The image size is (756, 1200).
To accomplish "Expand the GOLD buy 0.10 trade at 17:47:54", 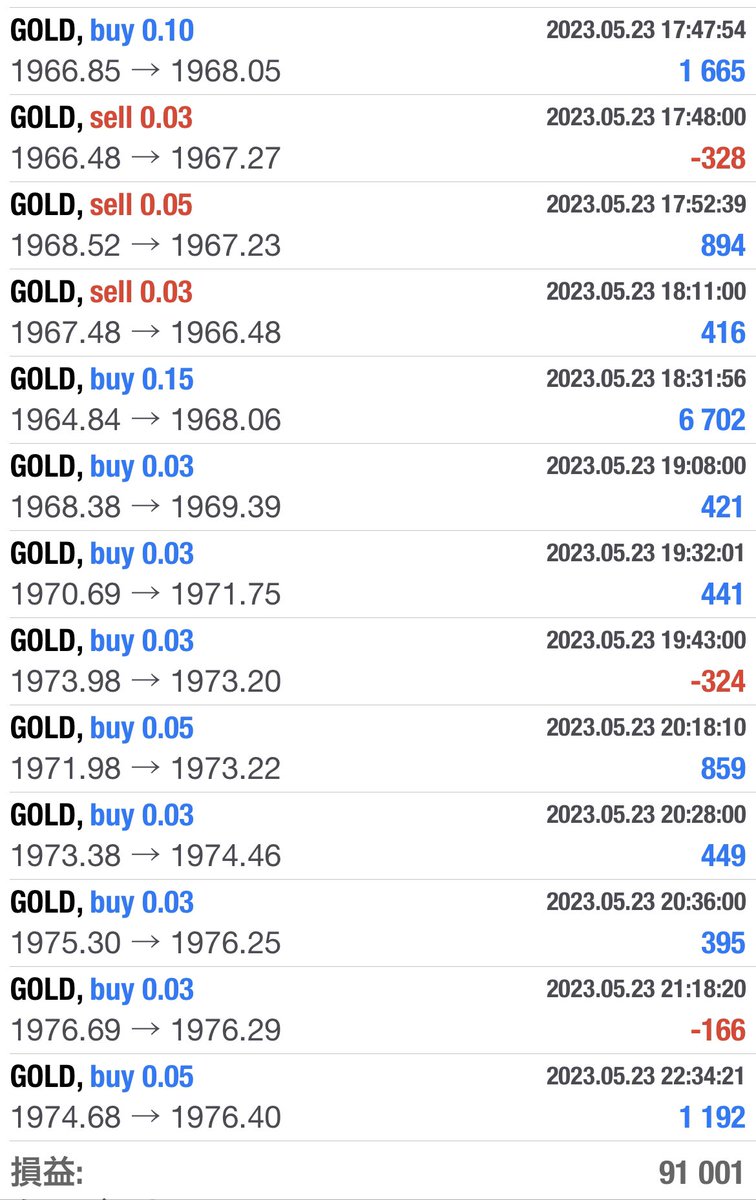I will coord(378,51).
